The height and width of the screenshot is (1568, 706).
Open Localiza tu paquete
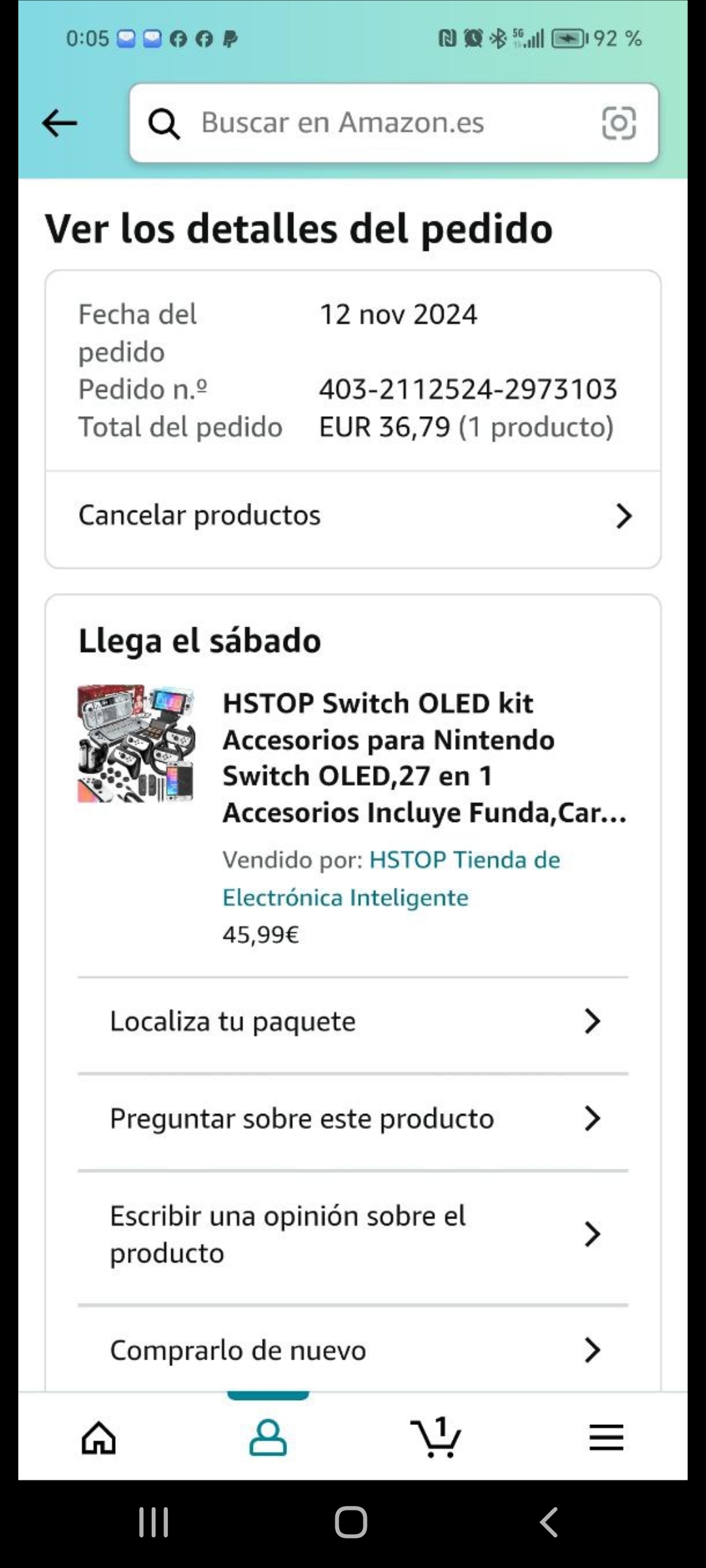353,1022
